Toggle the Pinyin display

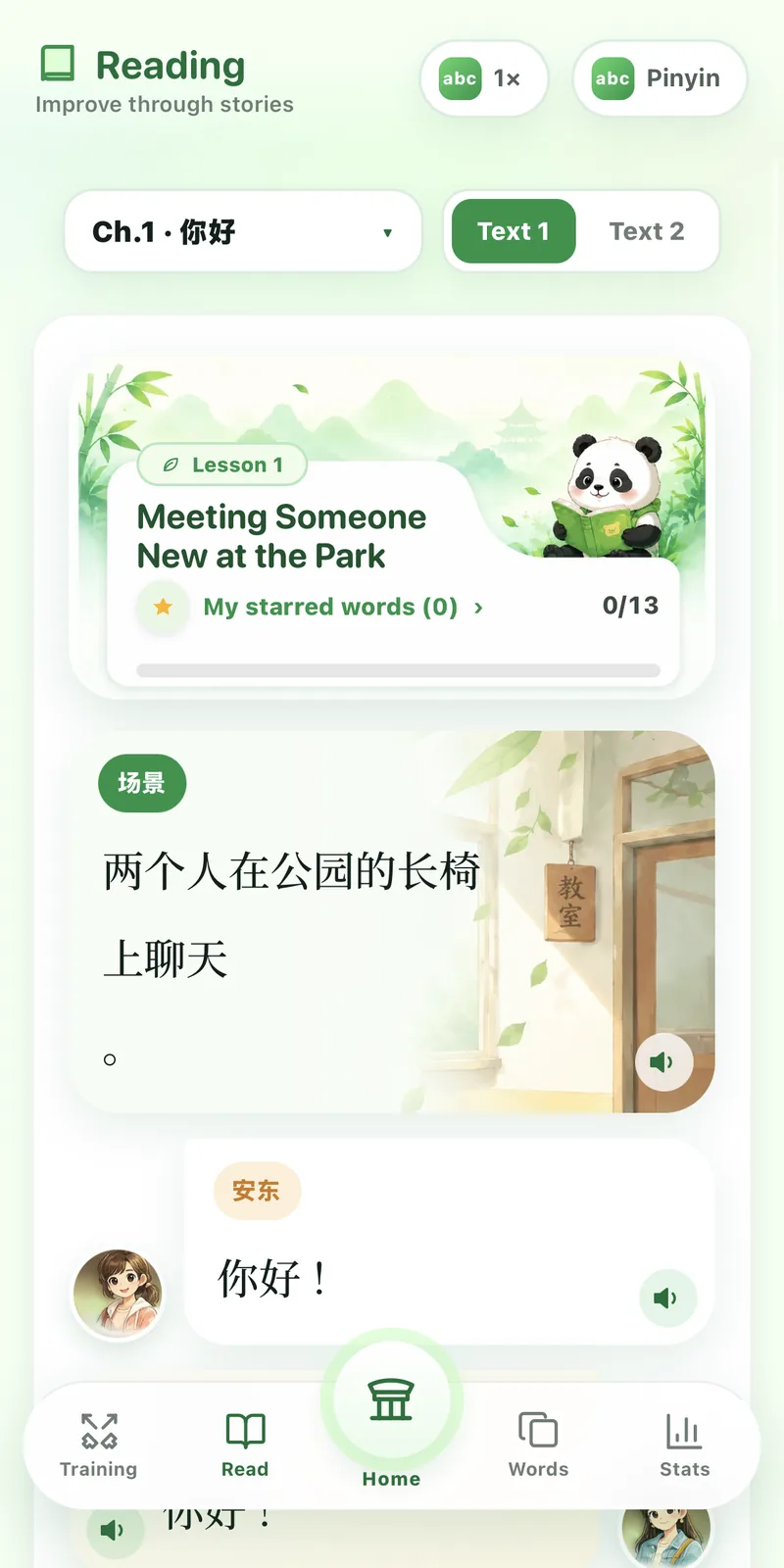660,78
